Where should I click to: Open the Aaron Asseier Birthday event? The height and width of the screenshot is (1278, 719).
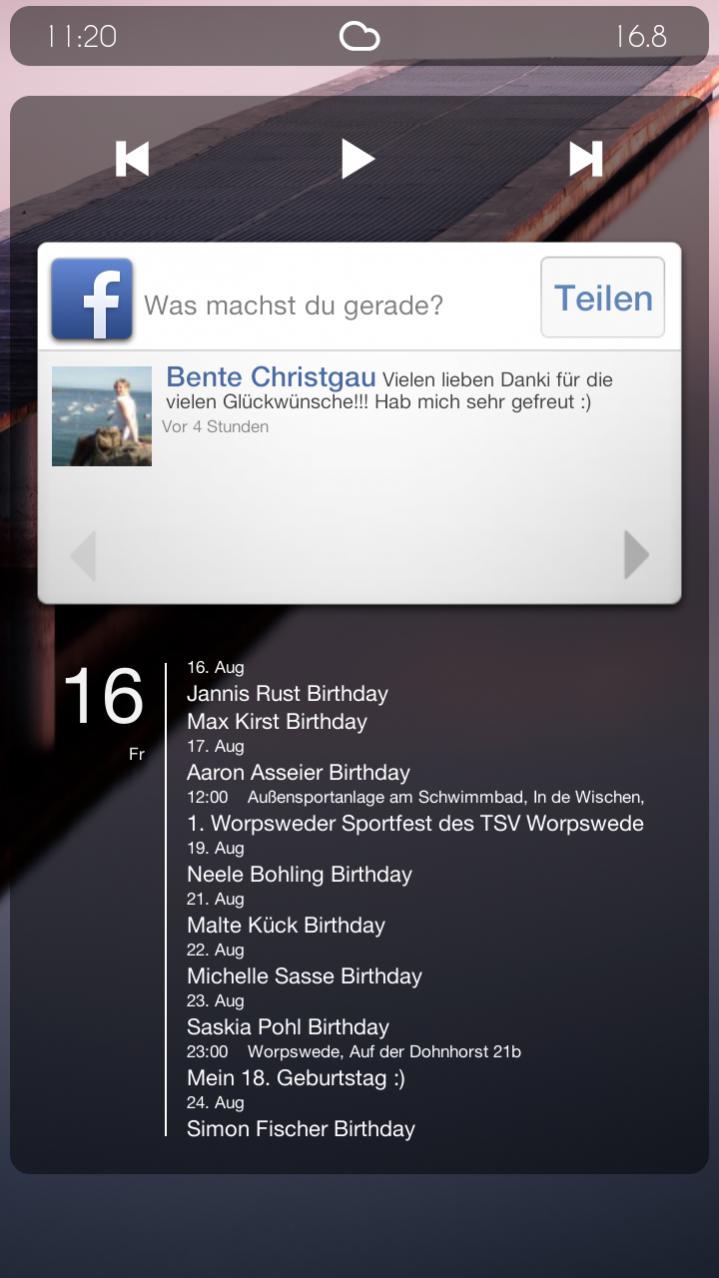[298, 772]
